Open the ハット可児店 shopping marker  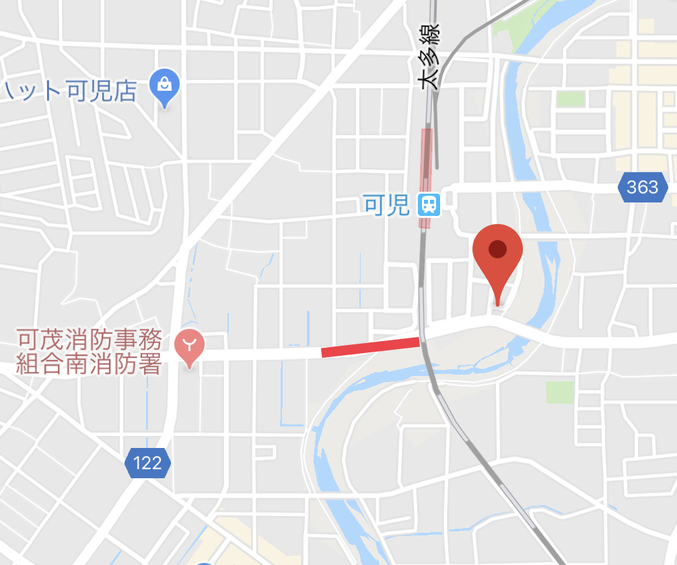[164, 87]
